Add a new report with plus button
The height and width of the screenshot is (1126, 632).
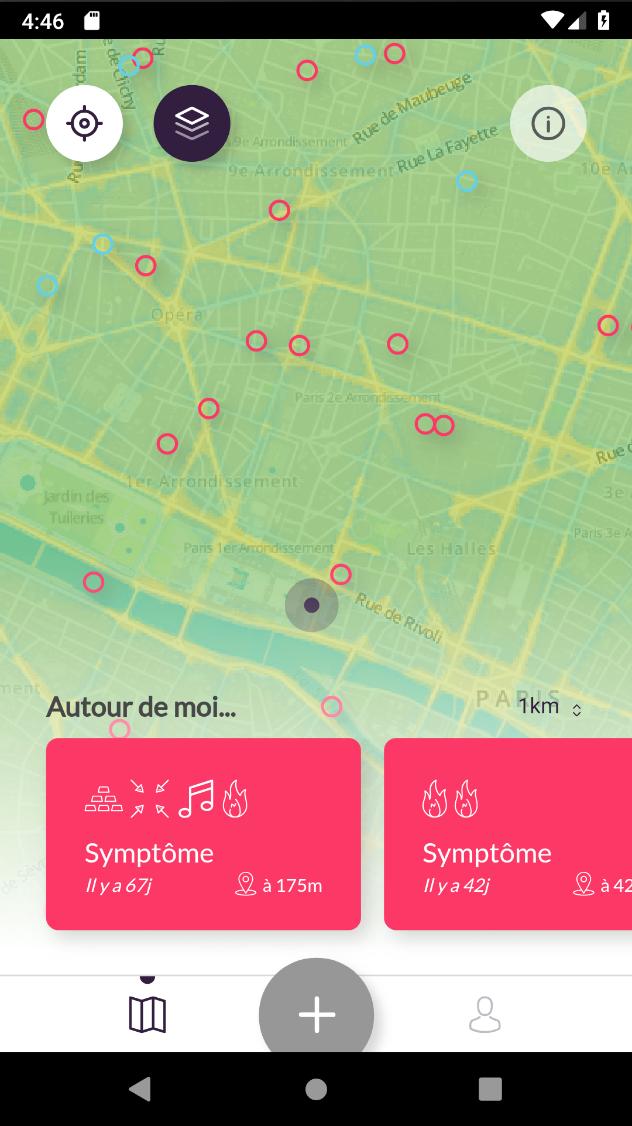pyautogui.click(x=316, y=1014)
